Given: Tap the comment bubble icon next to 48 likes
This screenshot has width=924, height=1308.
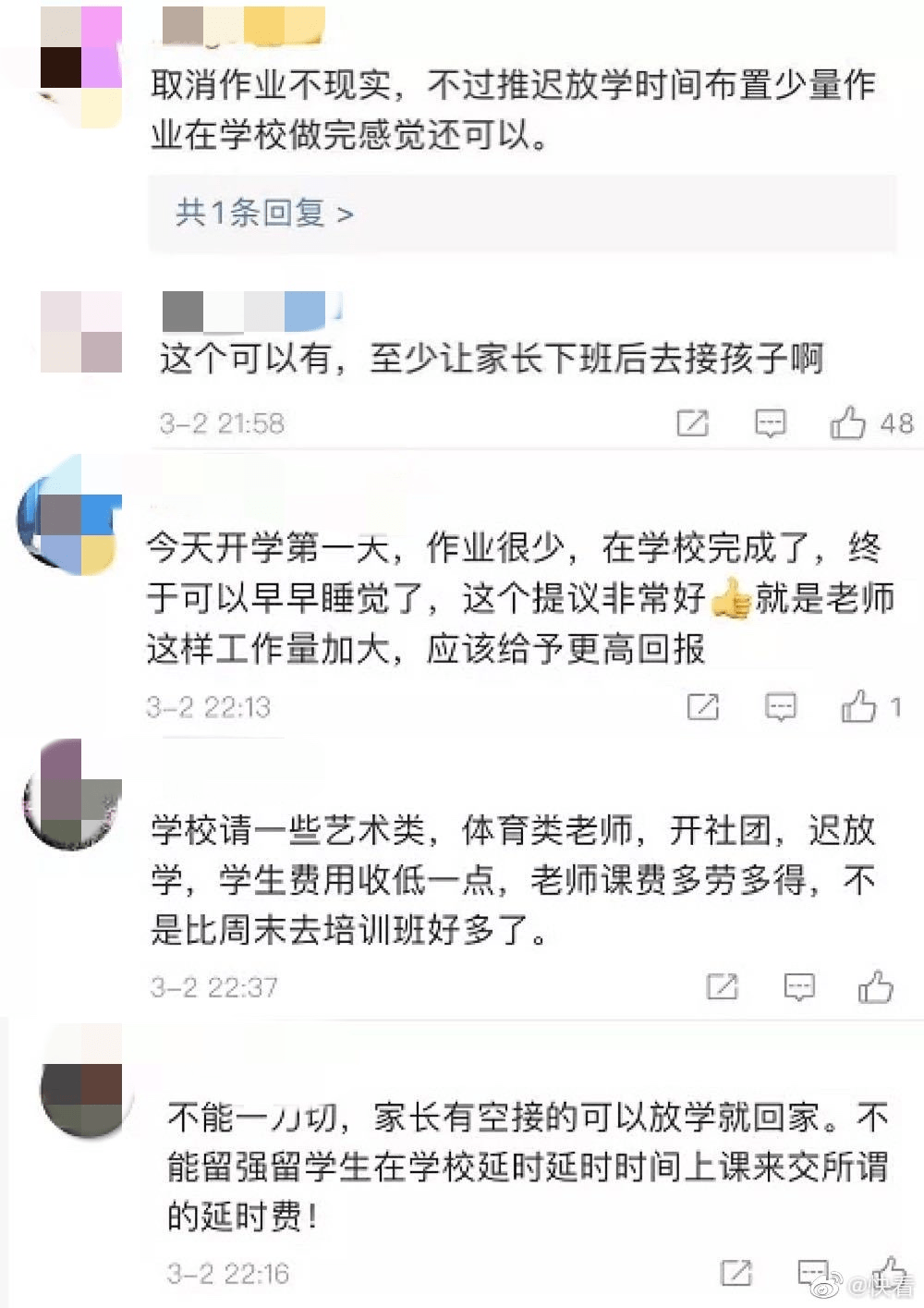Looking at the screenshot, I should click(x=770, y=423).
